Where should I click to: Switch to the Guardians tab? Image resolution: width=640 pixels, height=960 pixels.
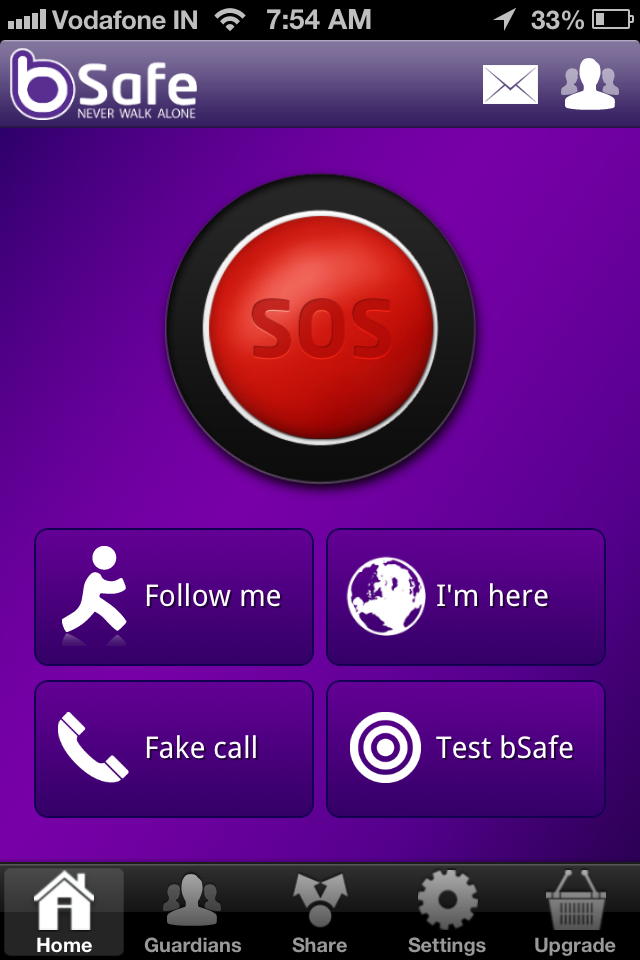point(192,912)
